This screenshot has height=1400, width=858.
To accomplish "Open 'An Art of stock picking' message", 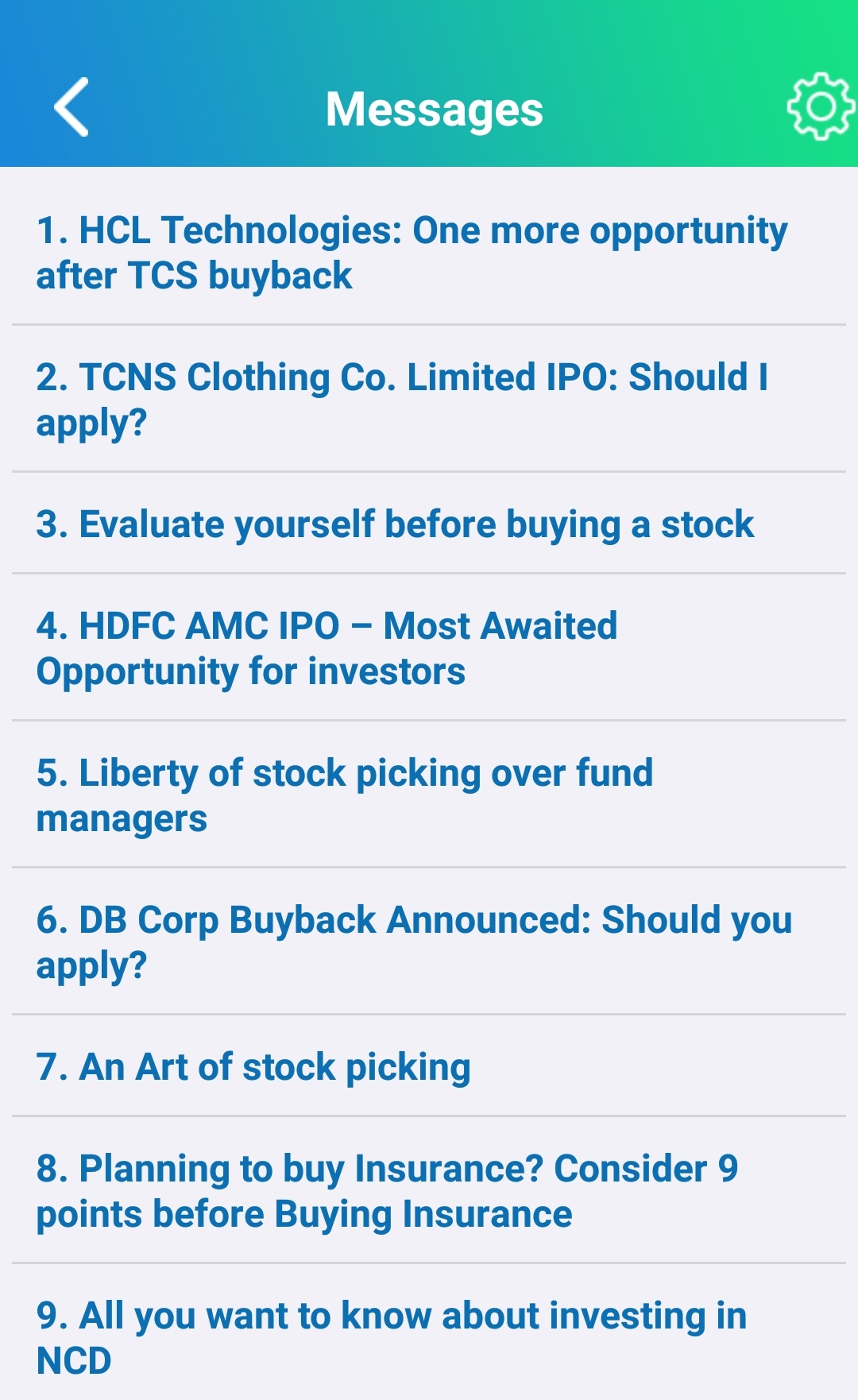I will click(x=429, y=1066).
